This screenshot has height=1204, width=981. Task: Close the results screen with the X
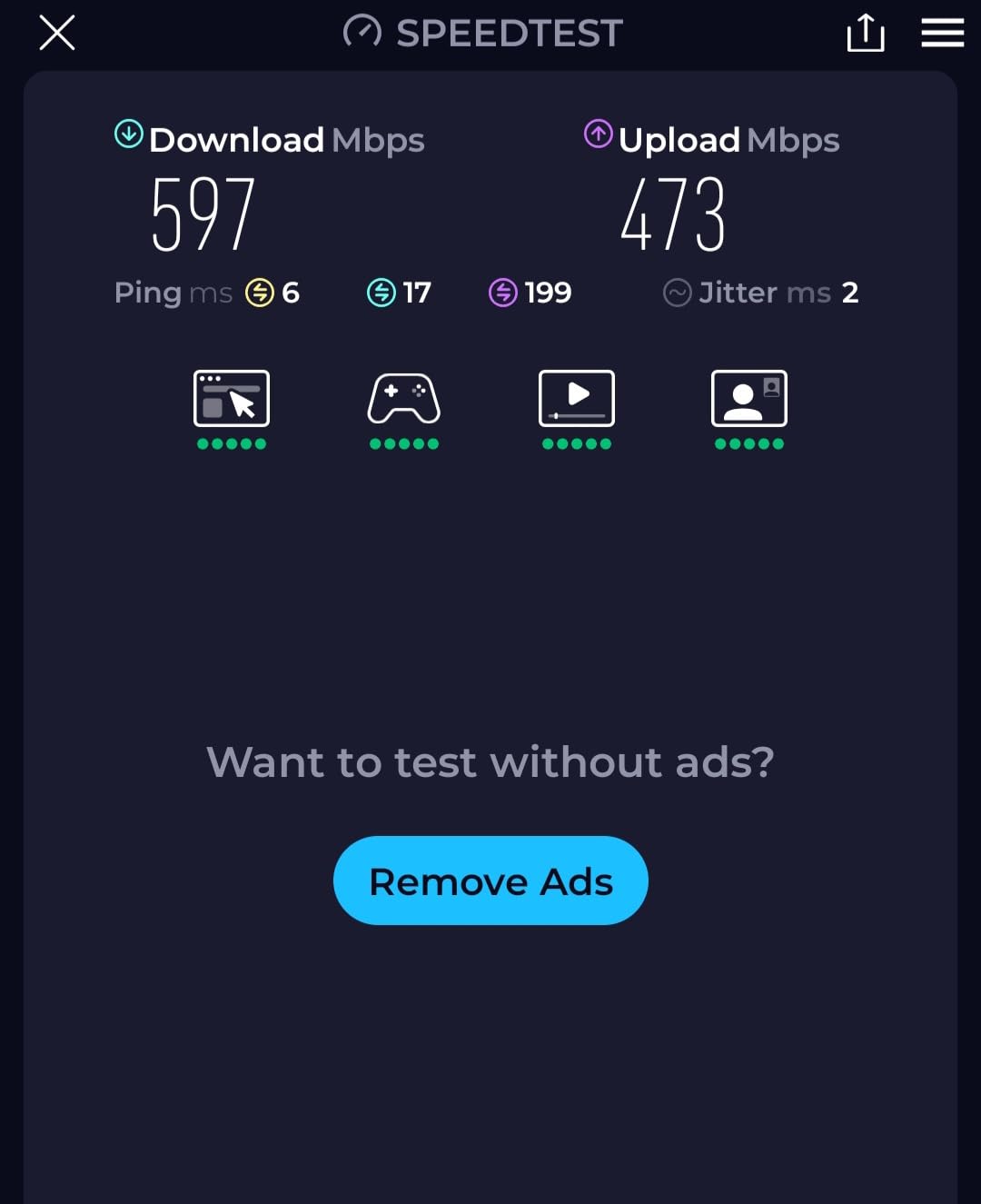pyautogui.click(x=56, y=33)
